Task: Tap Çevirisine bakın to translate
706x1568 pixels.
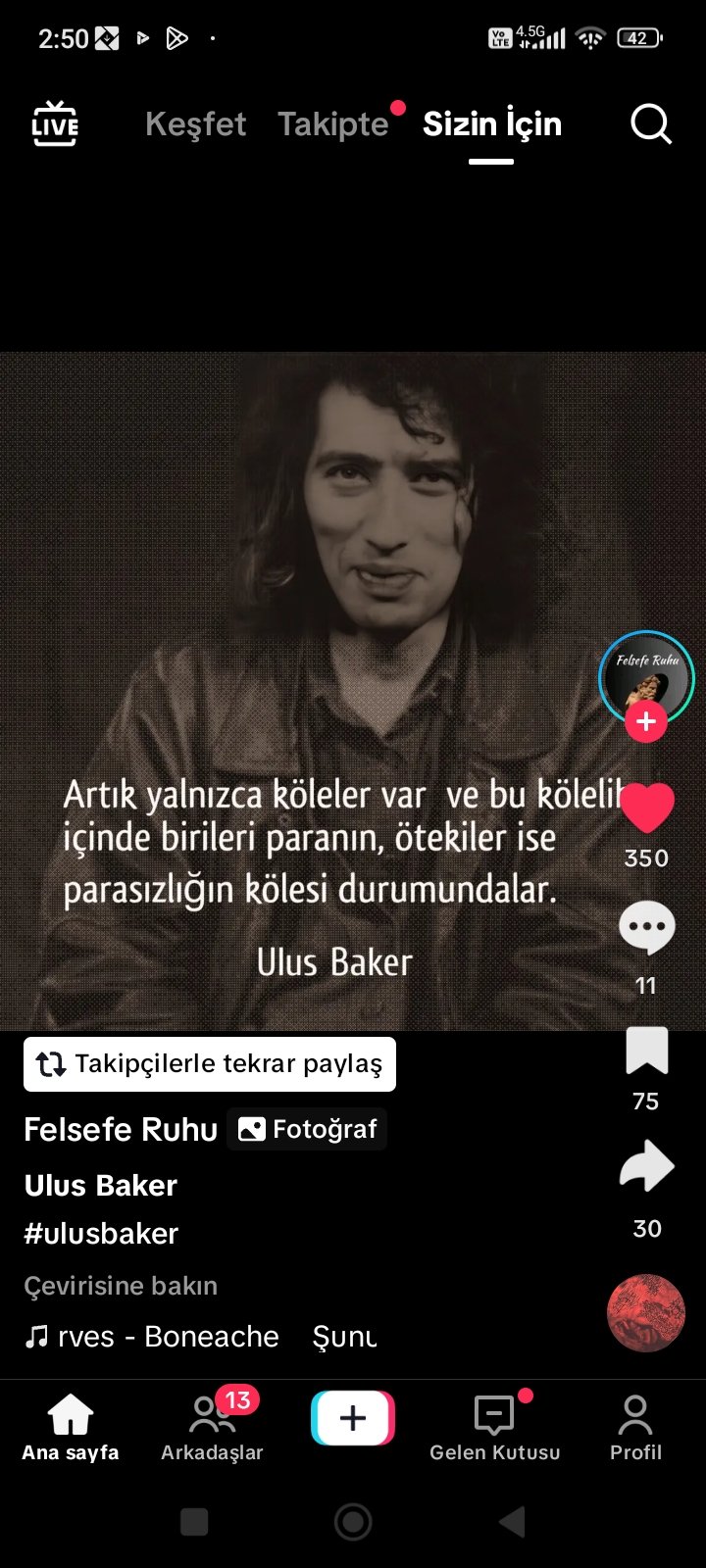Action: (121, 1286)
